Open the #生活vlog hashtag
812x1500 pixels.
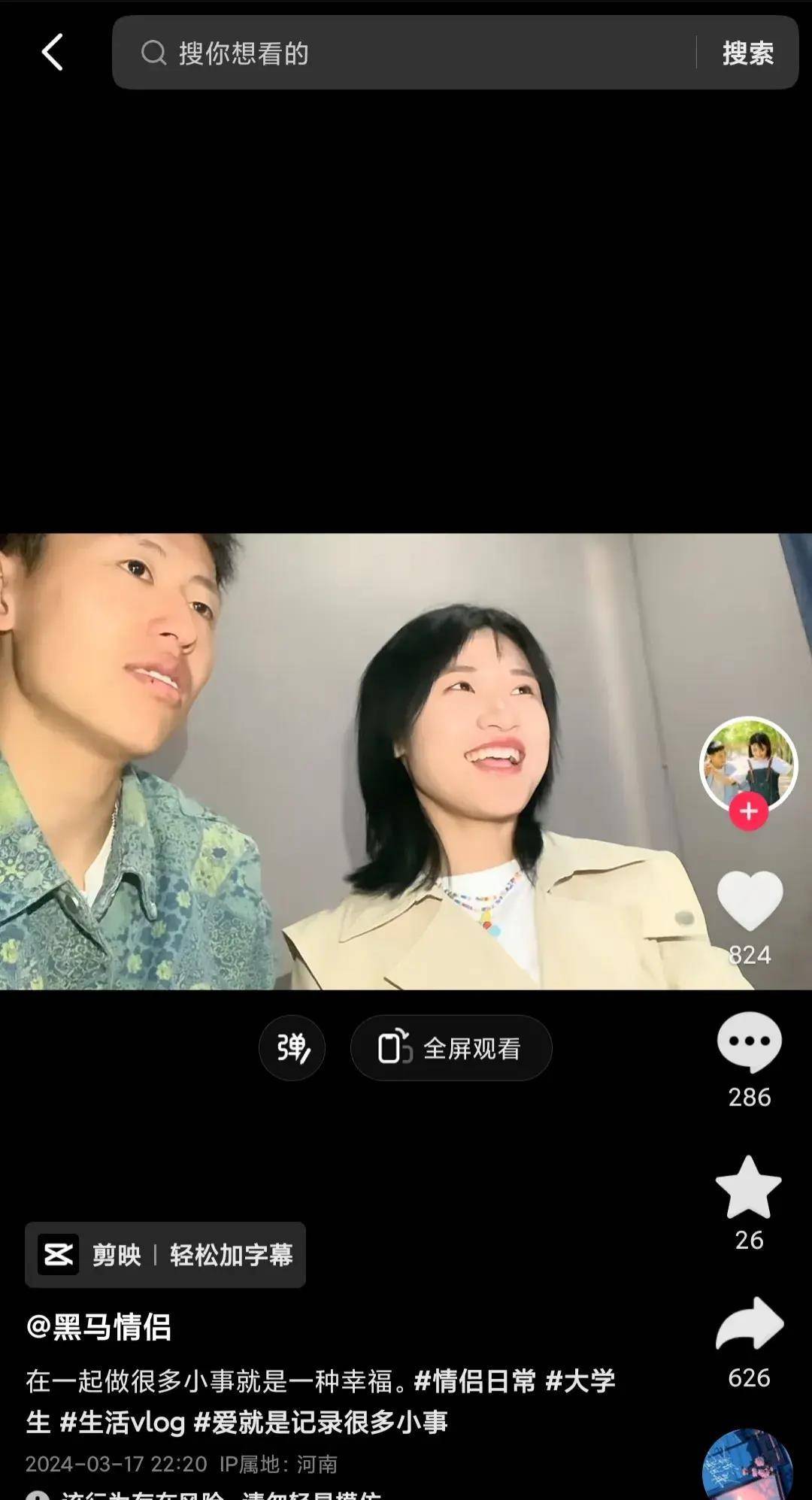coord(123,1422)
